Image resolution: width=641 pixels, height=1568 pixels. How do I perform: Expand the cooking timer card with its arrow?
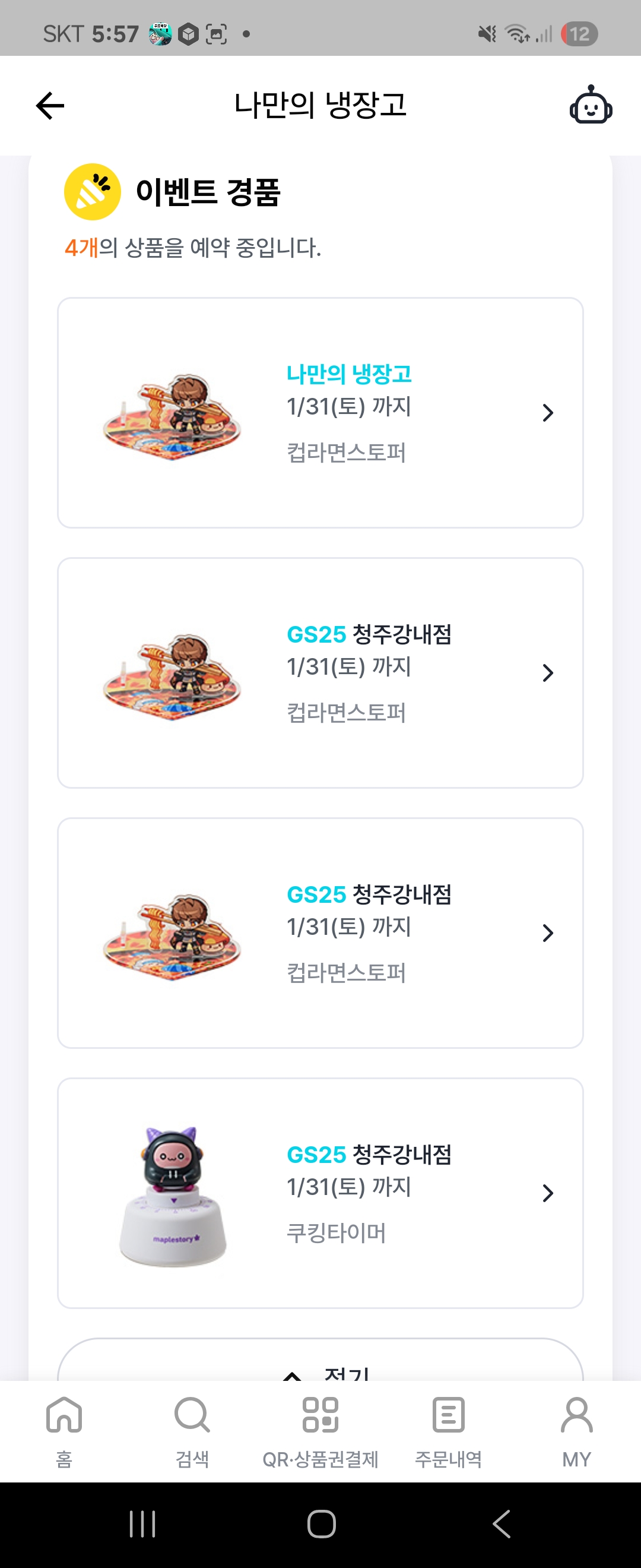pyautogui.click(x=548, y=1192)
